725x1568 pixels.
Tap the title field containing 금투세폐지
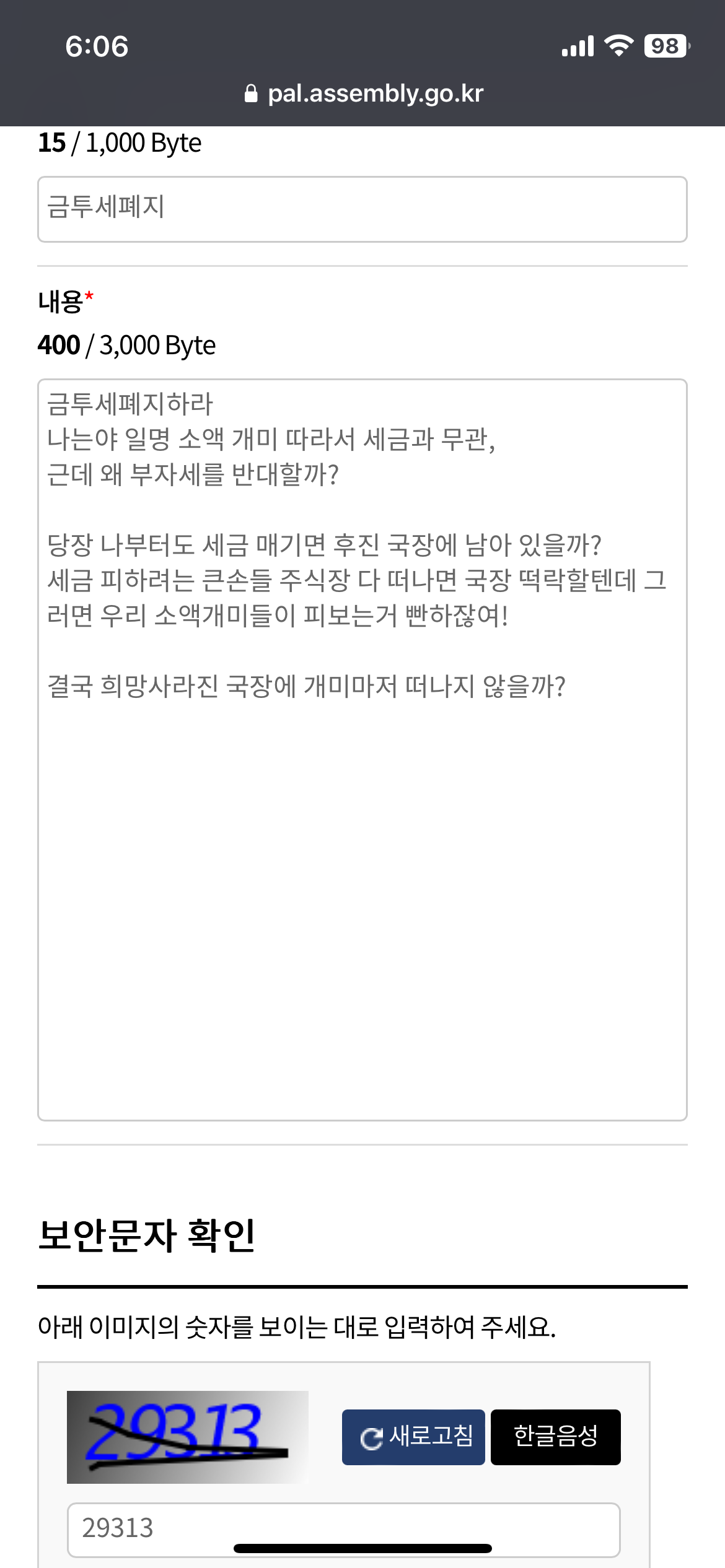click(362, 209)
